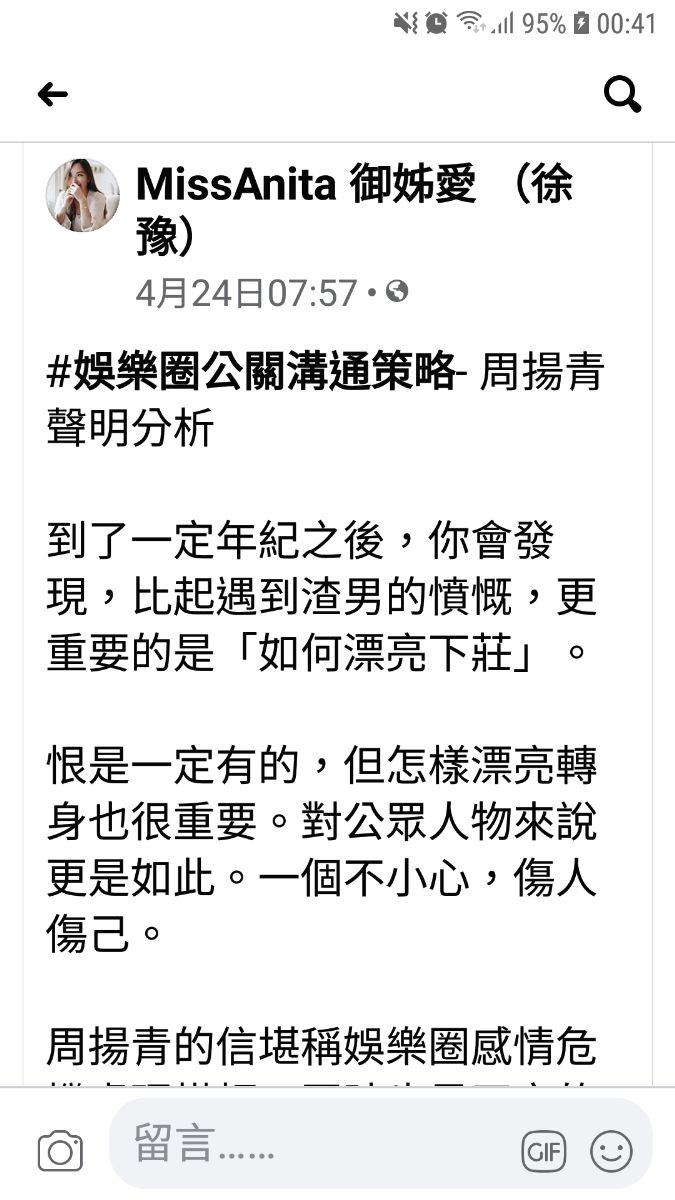
Task: Open the GIF picker
Action: [x=543, y=1151]
